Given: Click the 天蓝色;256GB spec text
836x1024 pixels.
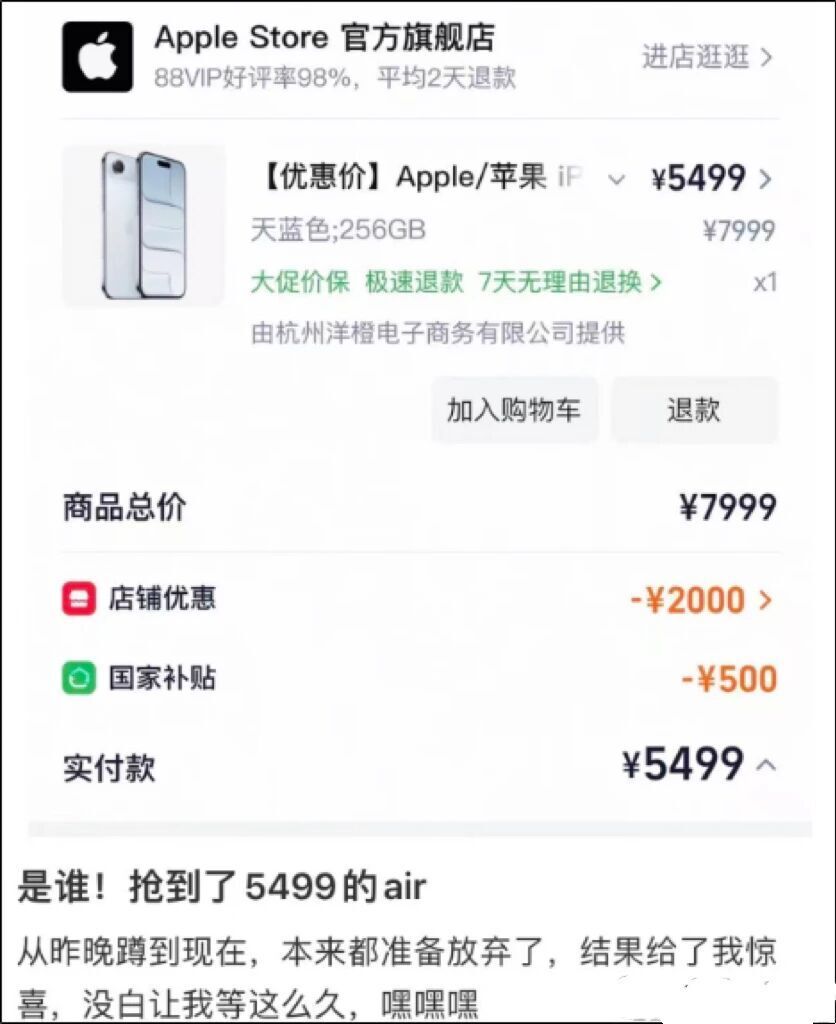Looking at the screenshot, I should 339,228.
